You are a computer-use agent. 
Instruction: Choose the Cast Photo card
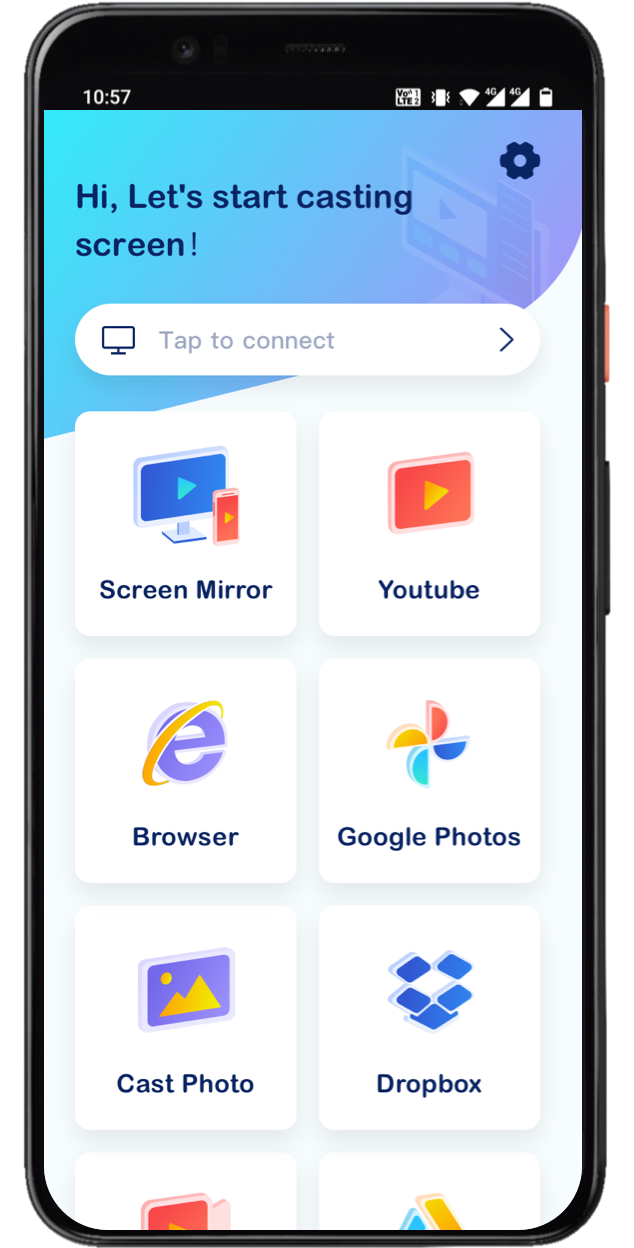coord(186,1017)
